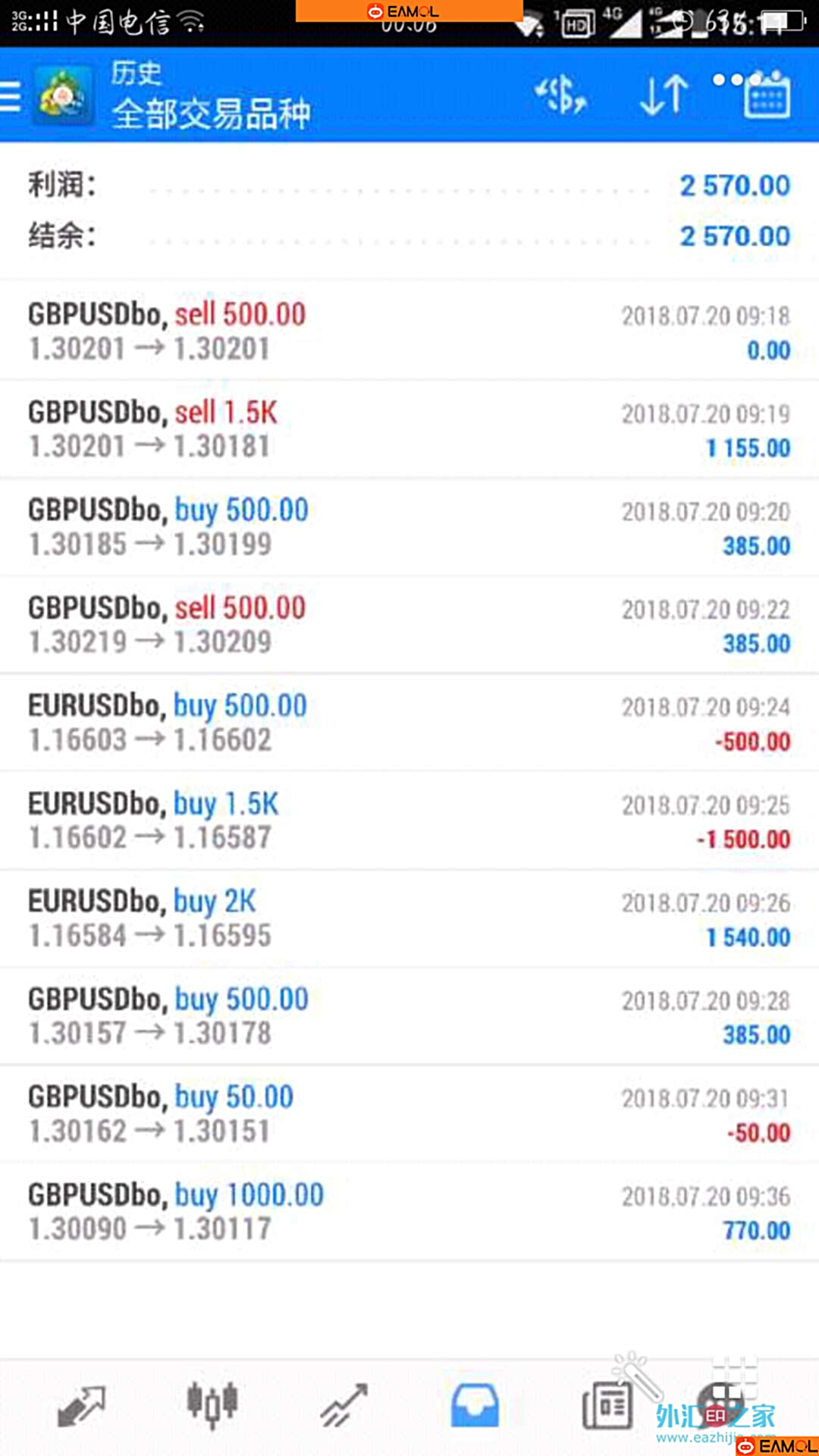The width and height of the screenshot is (819, 1456).
Task: Open the News tab
Action: click(607, 1405)
